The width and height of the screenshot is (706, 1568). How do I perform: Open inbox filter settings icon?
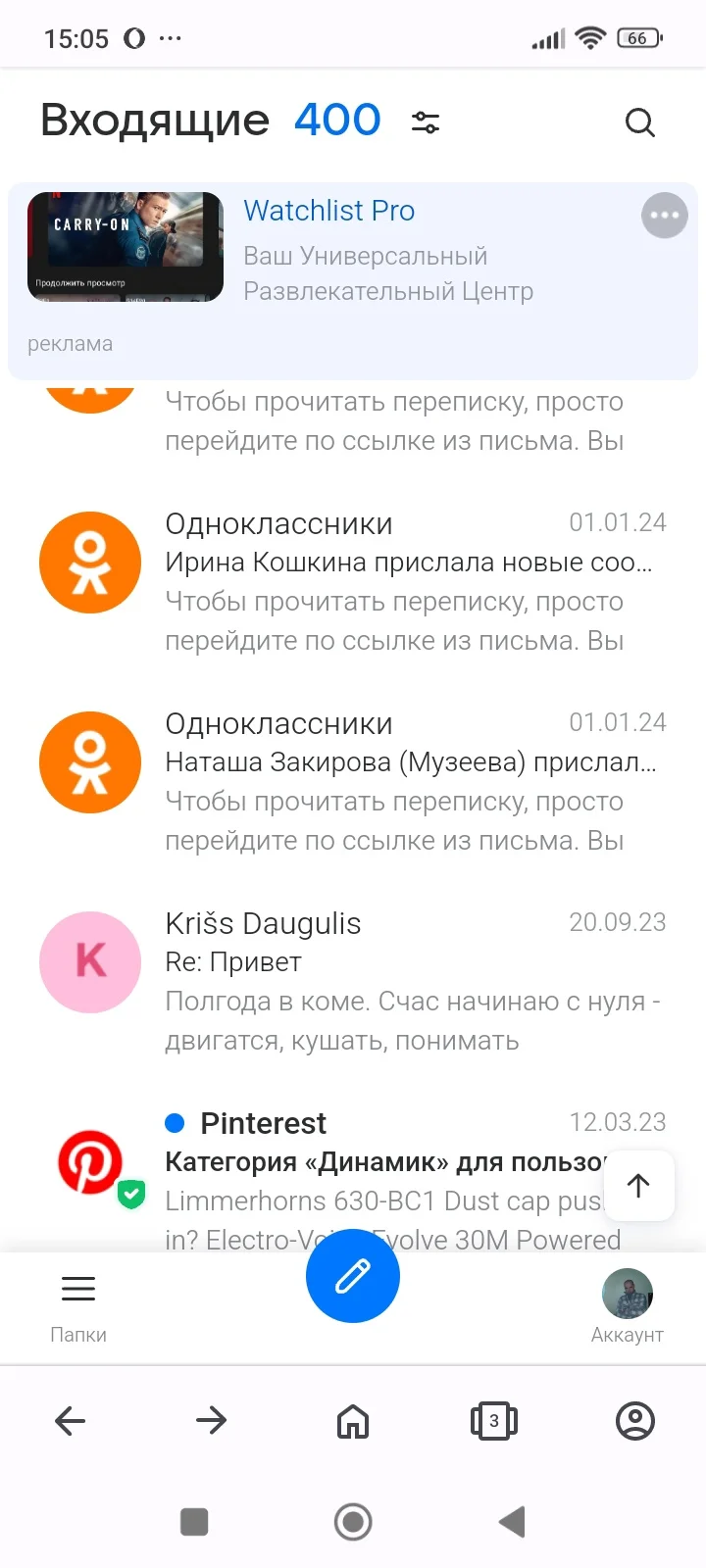pos(425,122)
